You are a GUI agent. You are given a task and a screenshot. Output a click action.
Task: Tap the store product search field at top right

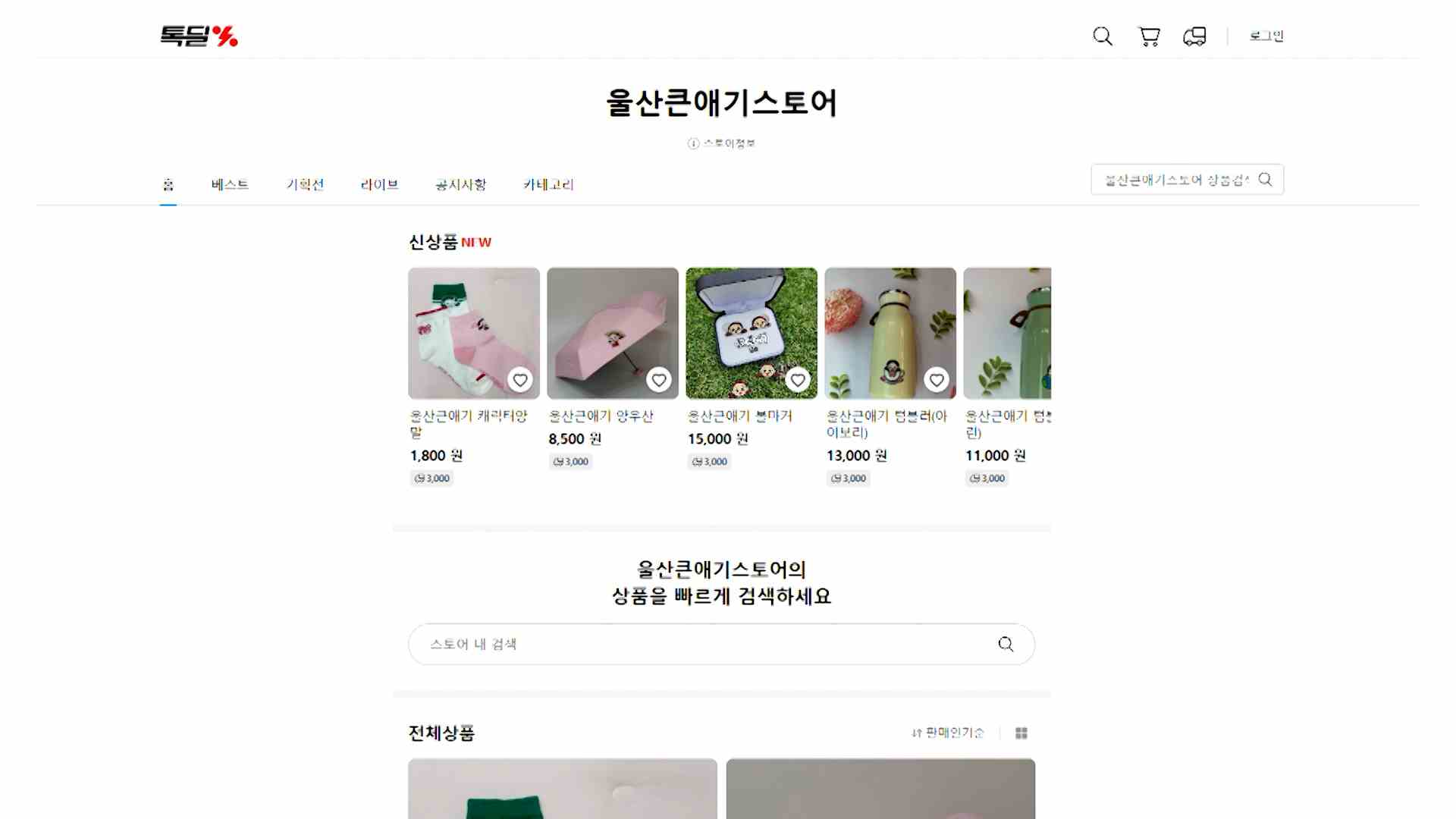tap(1175, 180)
